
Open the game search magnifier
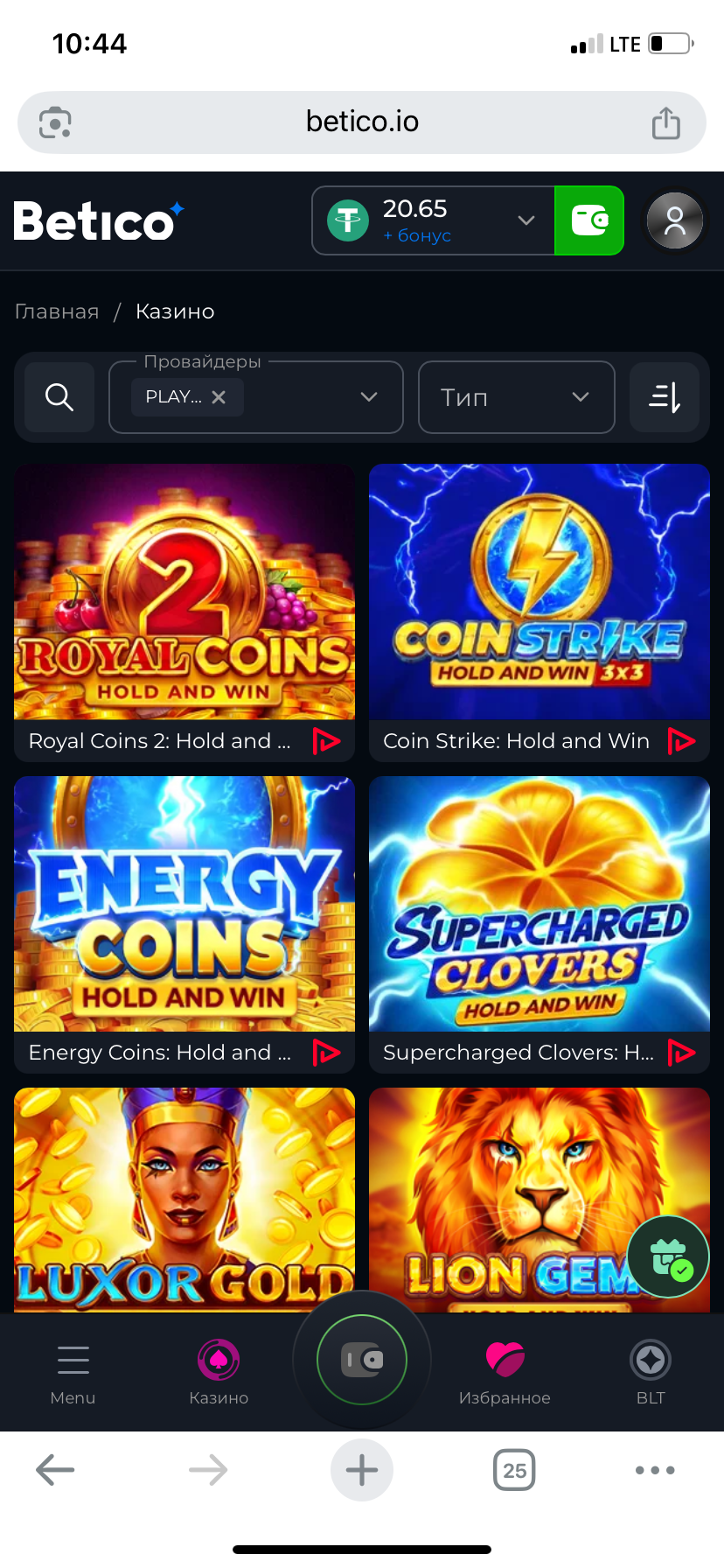[59, 397]
